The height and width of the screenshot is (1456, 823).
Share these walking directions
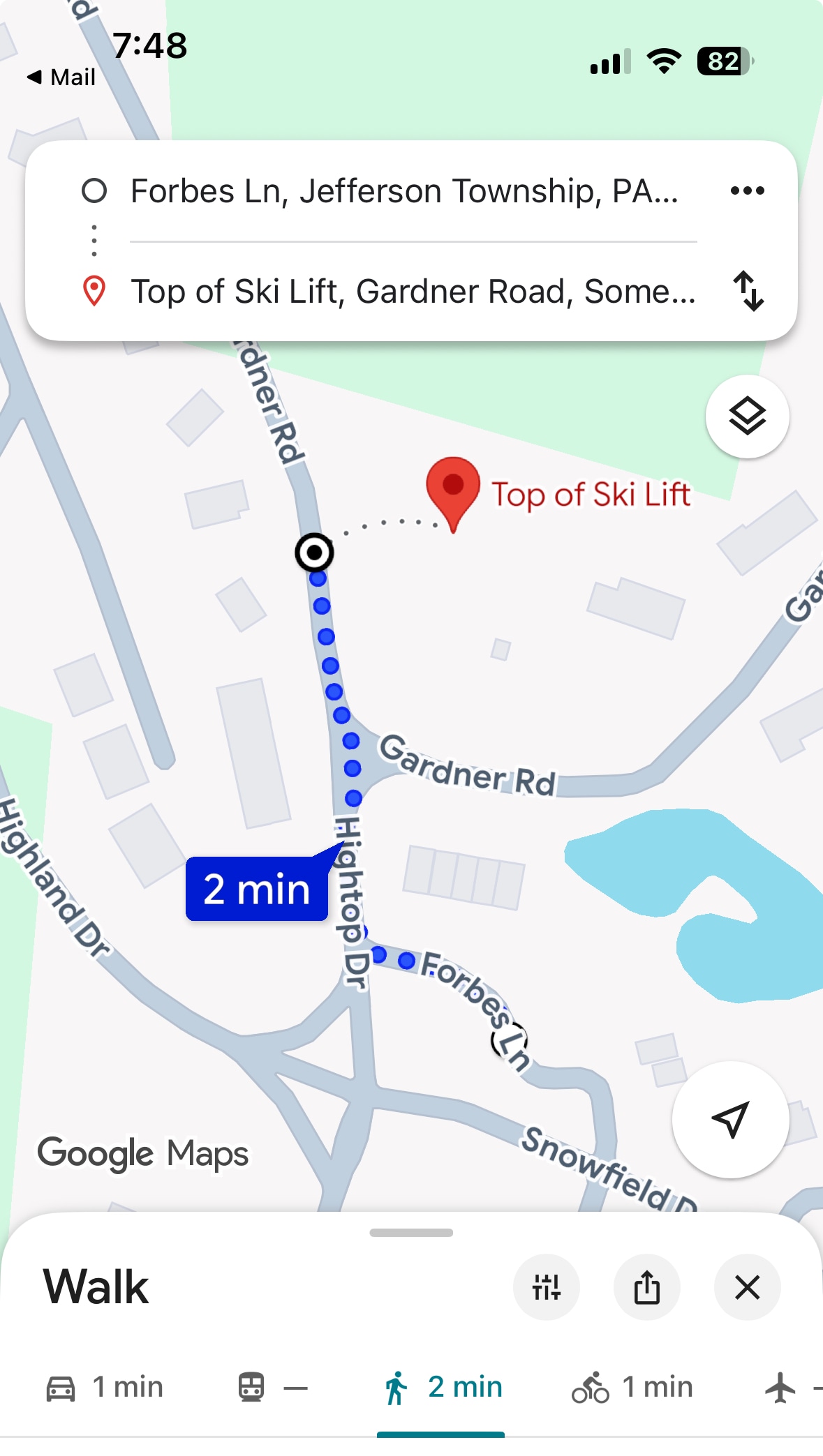click(646, 1287)
